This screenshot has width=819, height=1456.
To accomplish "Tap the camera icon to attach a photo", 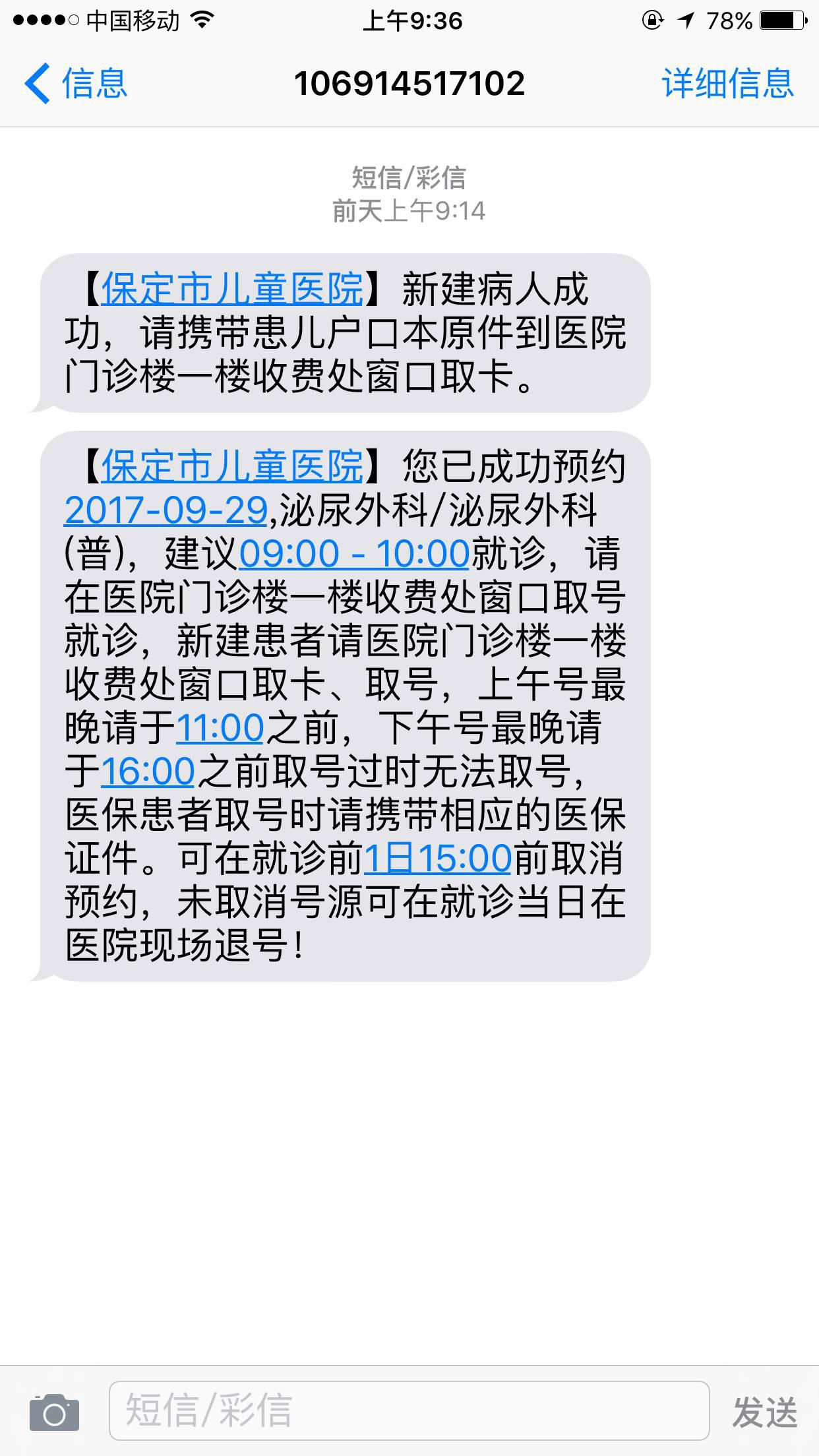I will click(x=54, y=1411).
